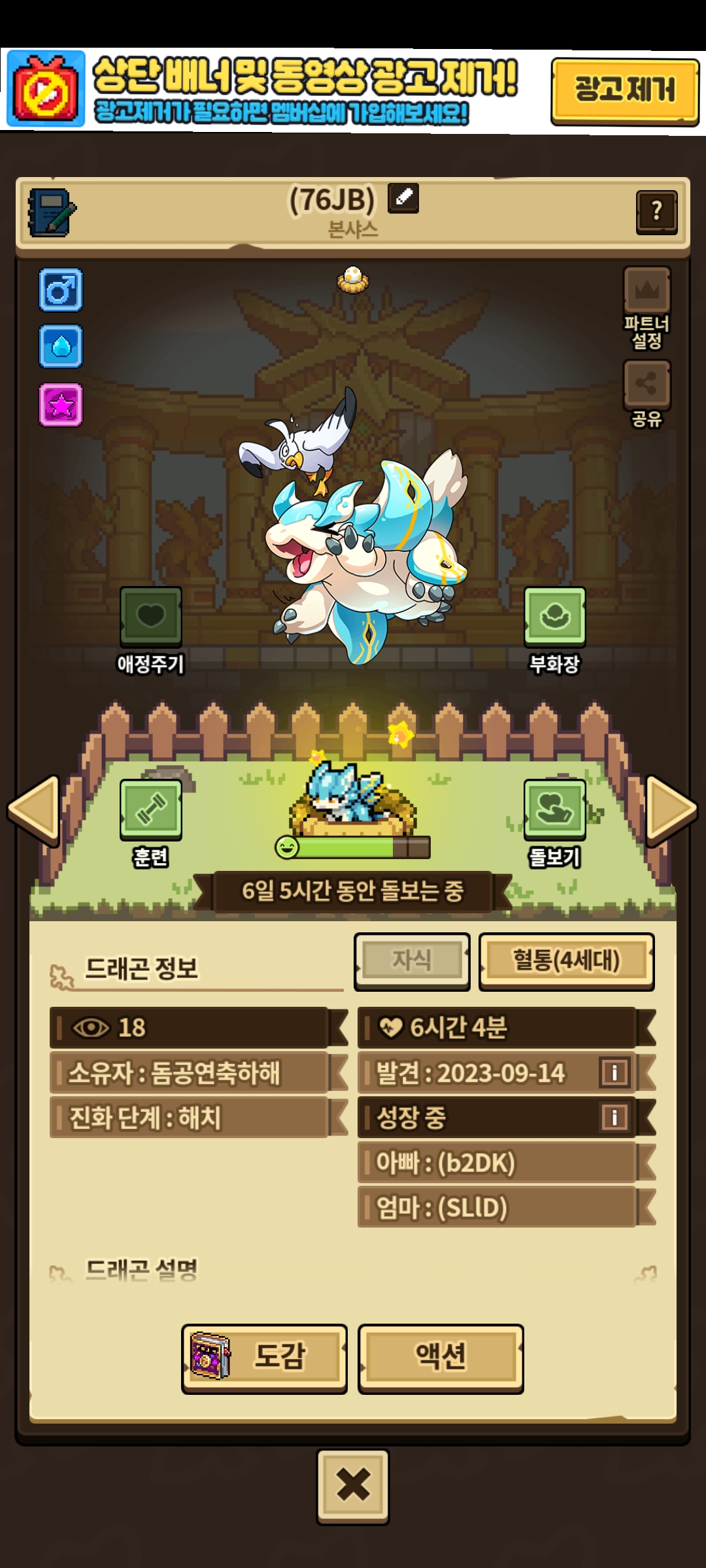This screenshot has width=706, height=1568.
Task: Open the question mark help button
Action: coord(656,212)
